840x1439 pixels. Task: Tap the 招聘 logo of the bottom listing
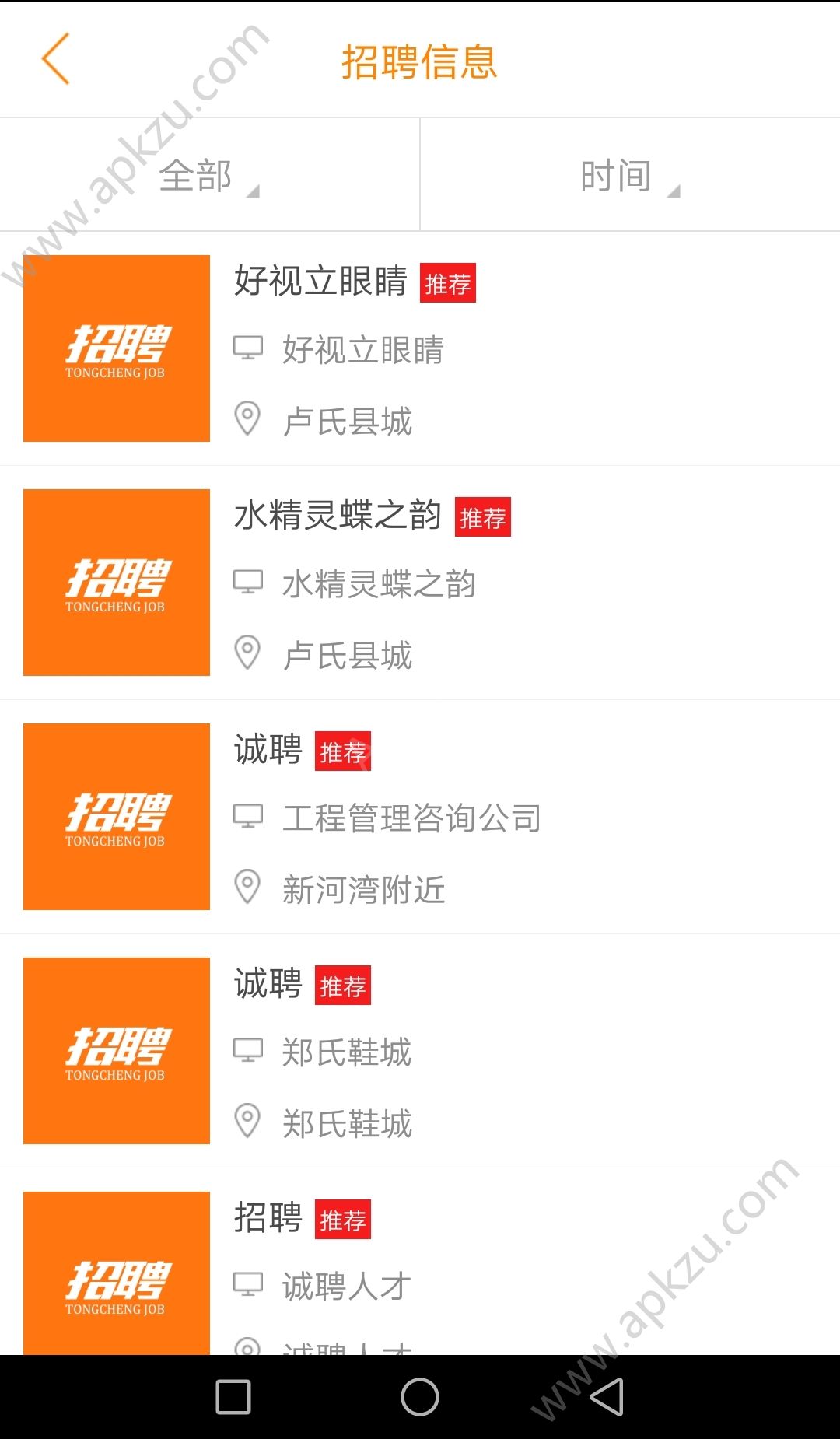tap(116, 1276)
